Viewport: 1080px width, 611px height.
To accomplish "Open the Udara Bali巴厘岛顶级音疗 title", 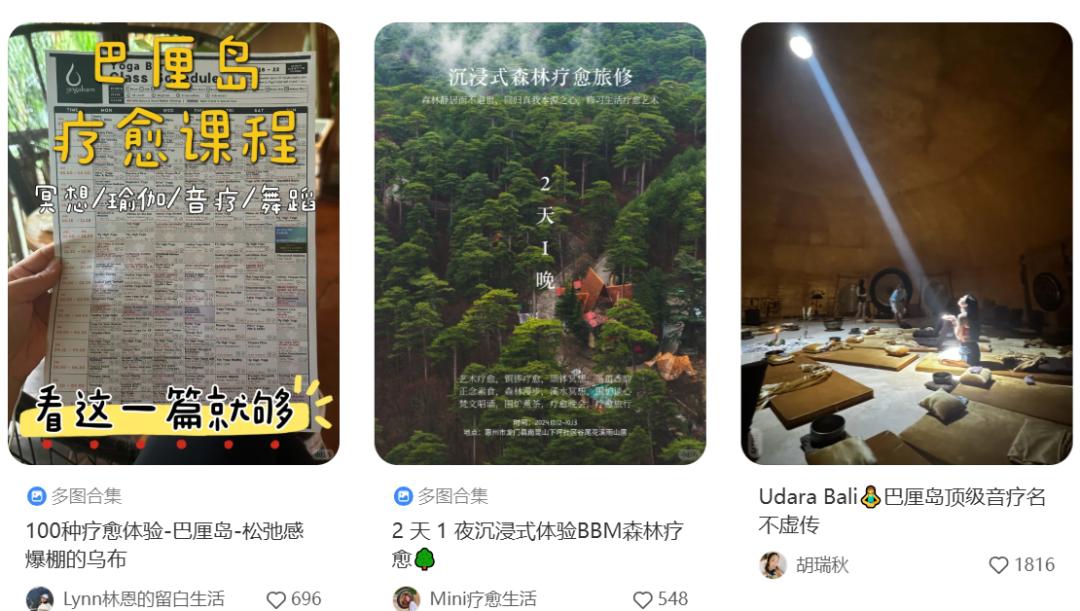I will [902, 510].
